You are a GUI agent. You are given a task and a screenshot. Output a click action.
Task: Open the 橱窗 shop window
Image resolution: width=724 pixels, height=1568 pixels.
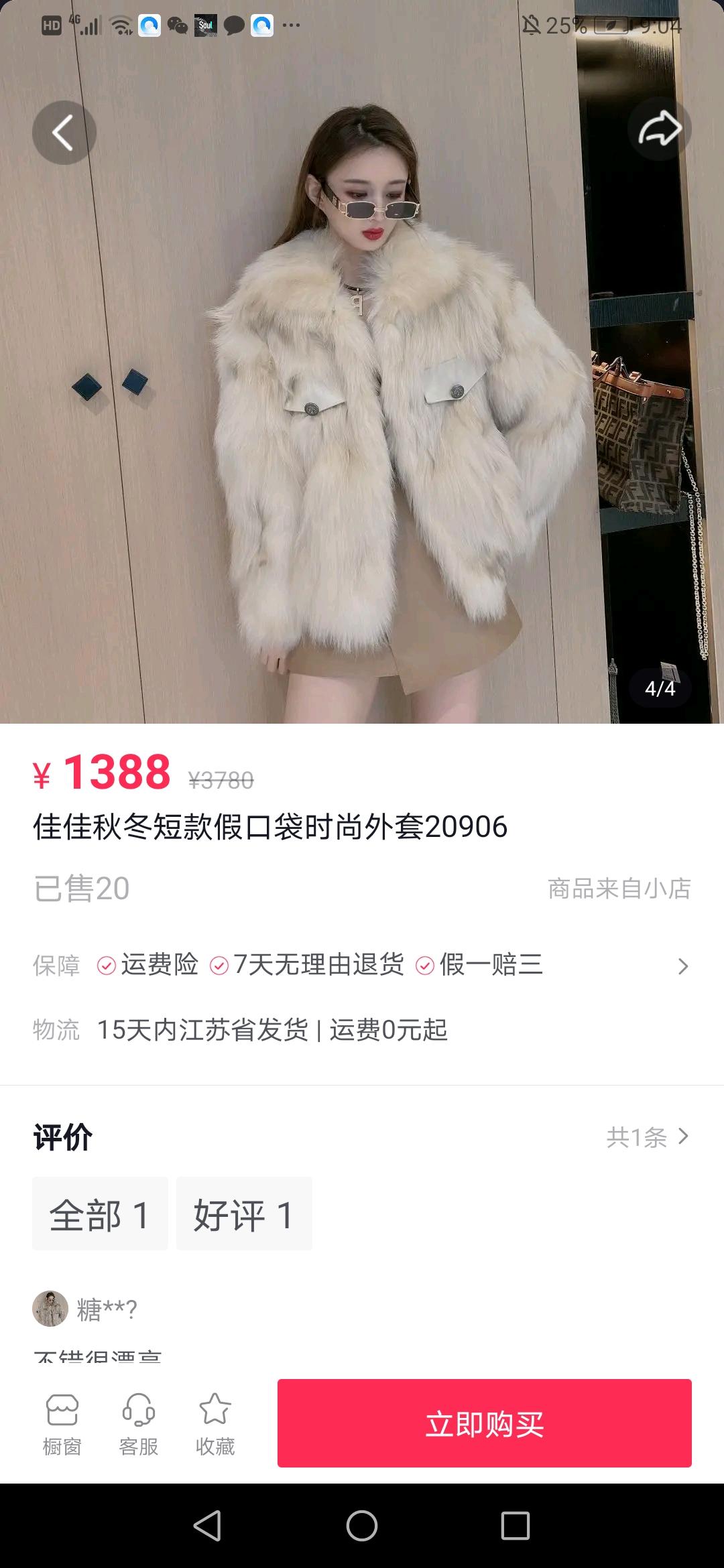click(62, 1424)
